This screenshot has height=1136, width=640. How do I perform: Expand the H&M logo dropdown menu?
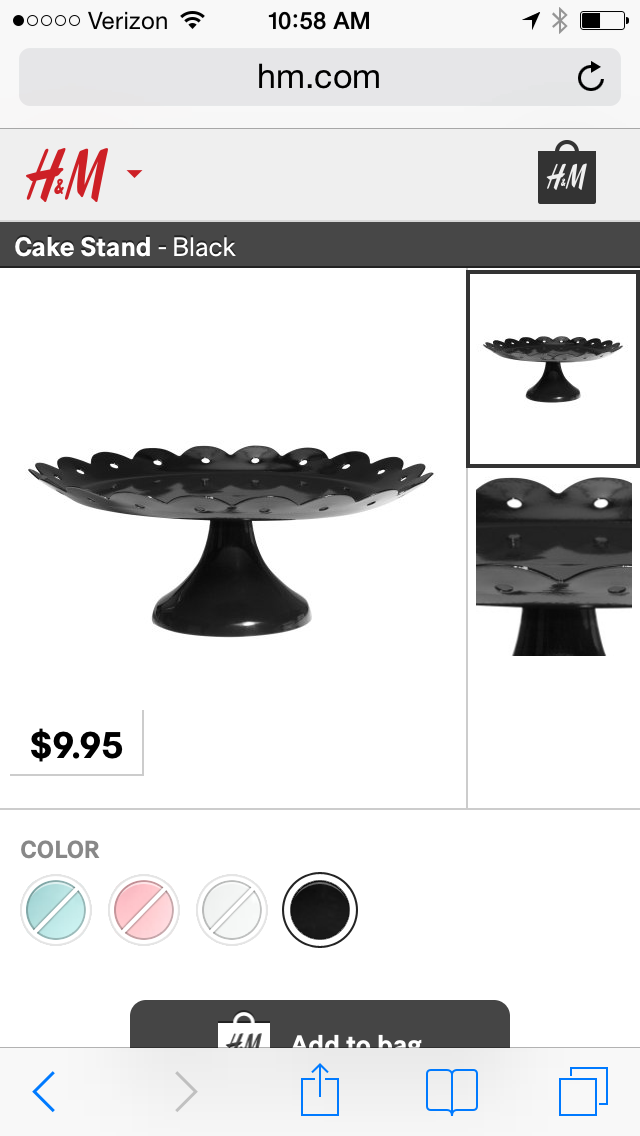click(x=135, y=174)
